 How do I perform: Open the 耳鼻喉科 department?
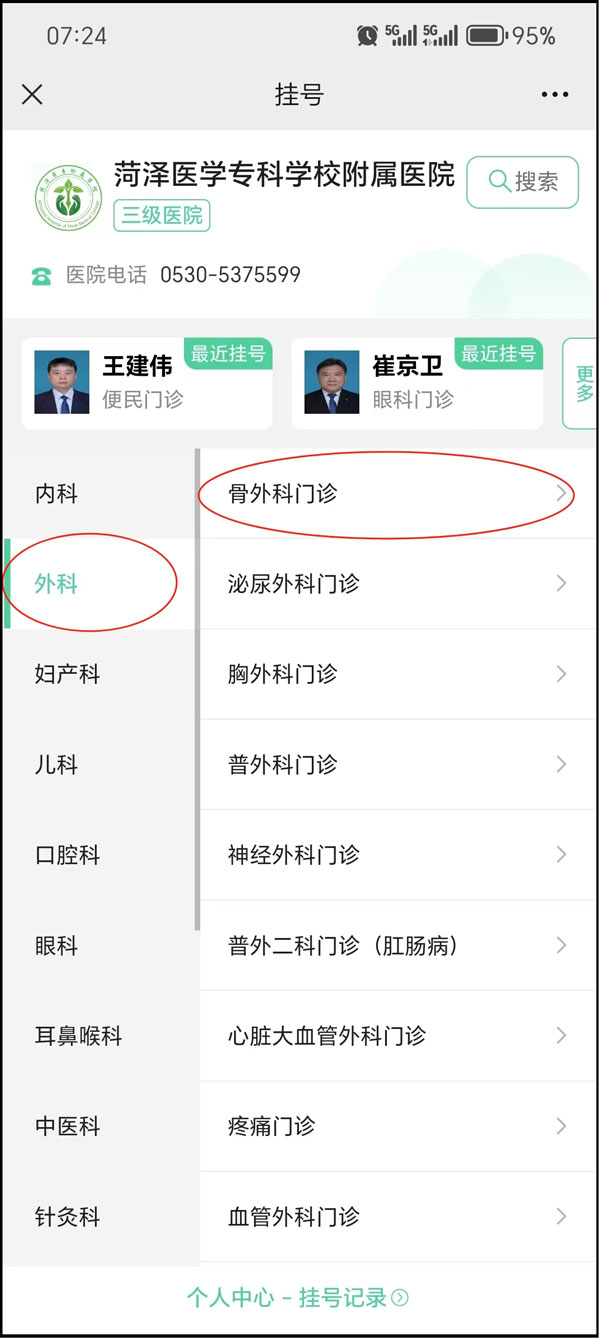78,1036
